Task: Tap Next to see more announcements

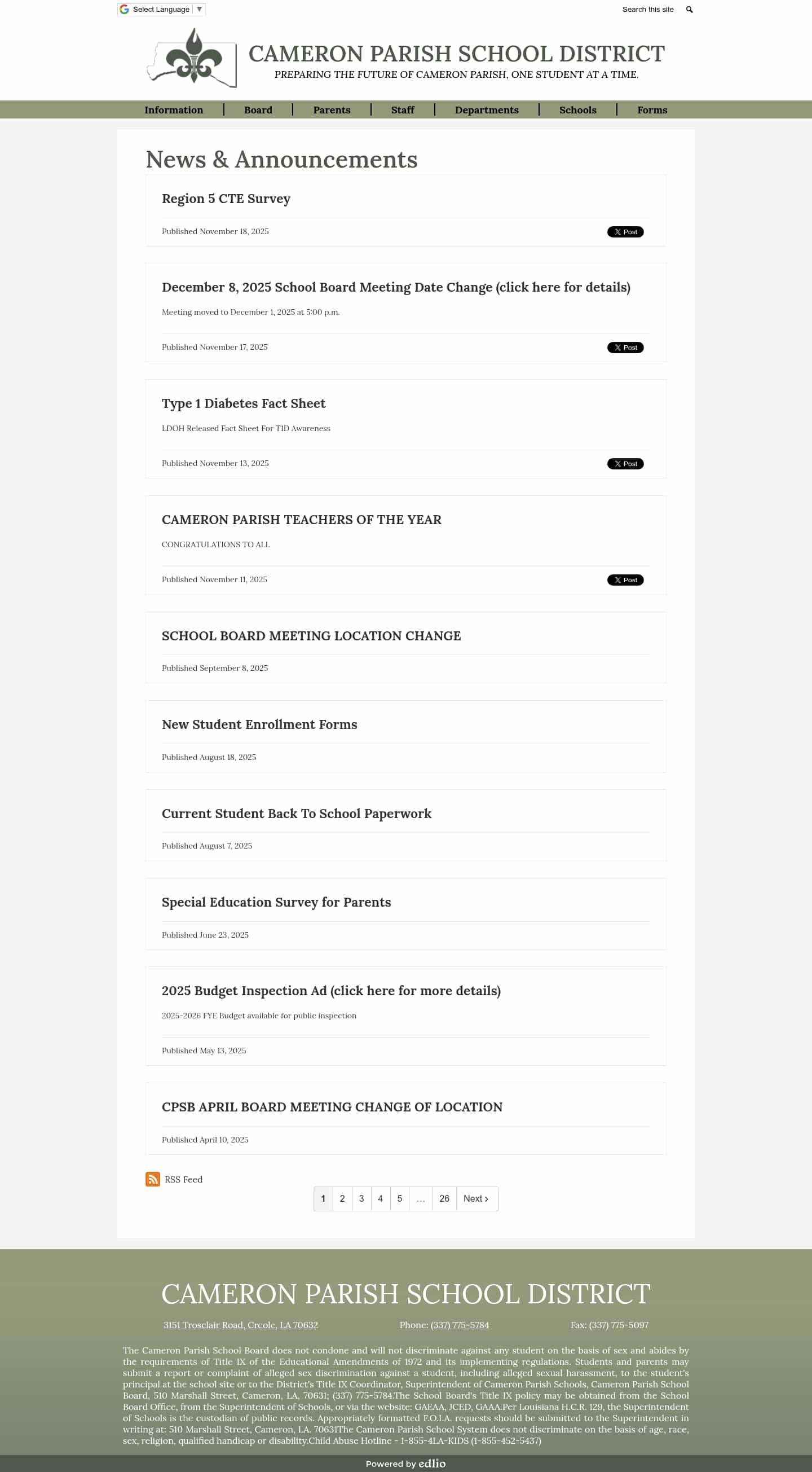Action: coord(476,1199)
